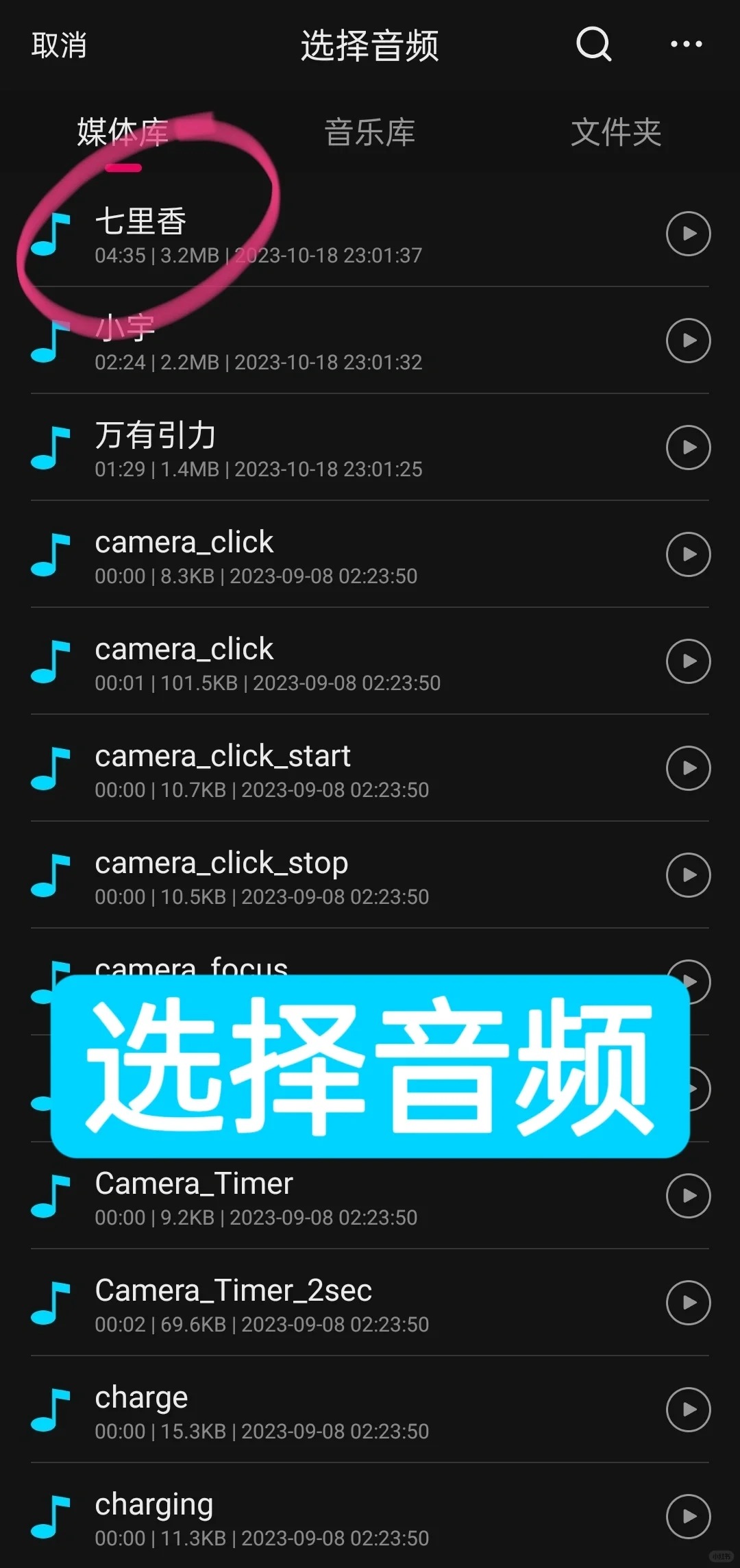The height and width of the screenshot is (1568, 740).
Task: Open the search icon
Action: coord(593,45)
